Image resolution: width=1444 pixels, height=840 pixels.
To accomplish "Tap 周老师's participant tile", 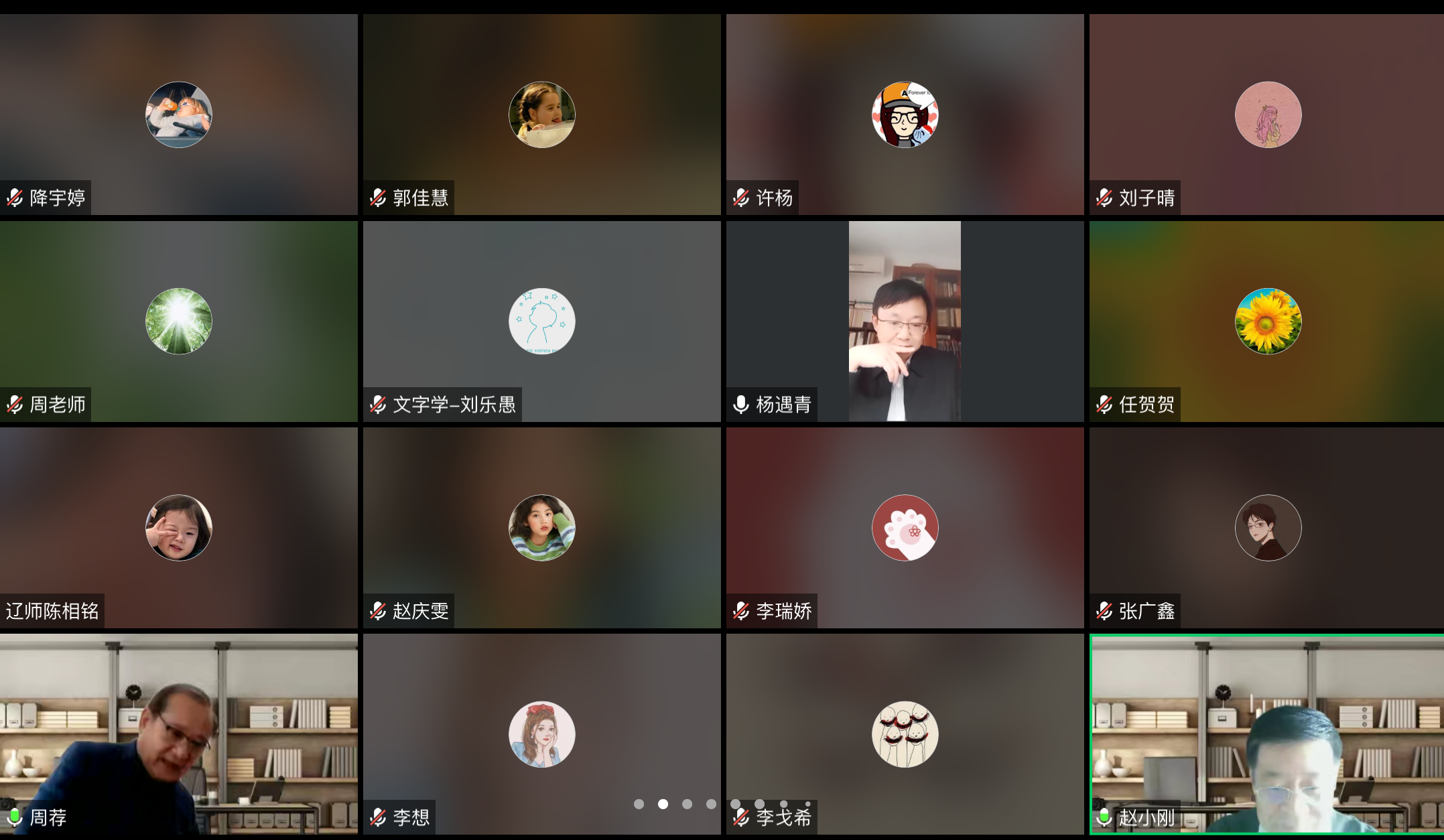I will point(179,322).
